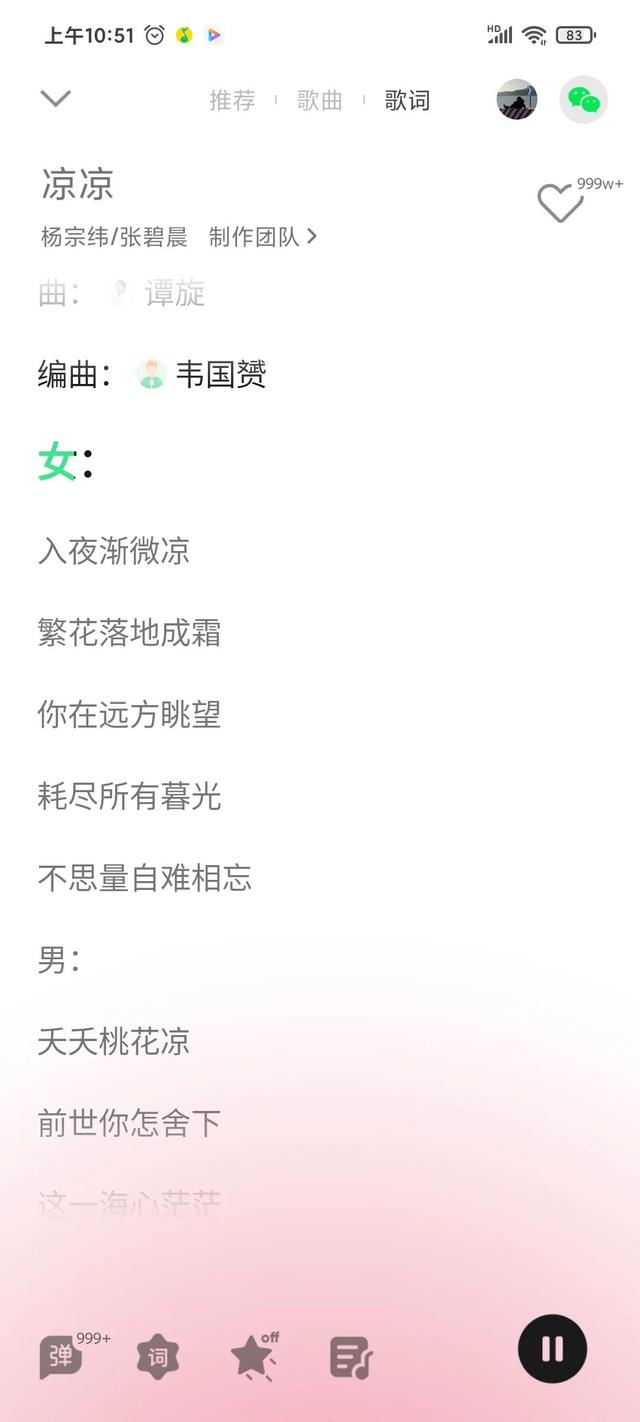This screenshot has width=640, height=1422.
Task: Open composer 谭旋's profile
Action: pos(156,293)
